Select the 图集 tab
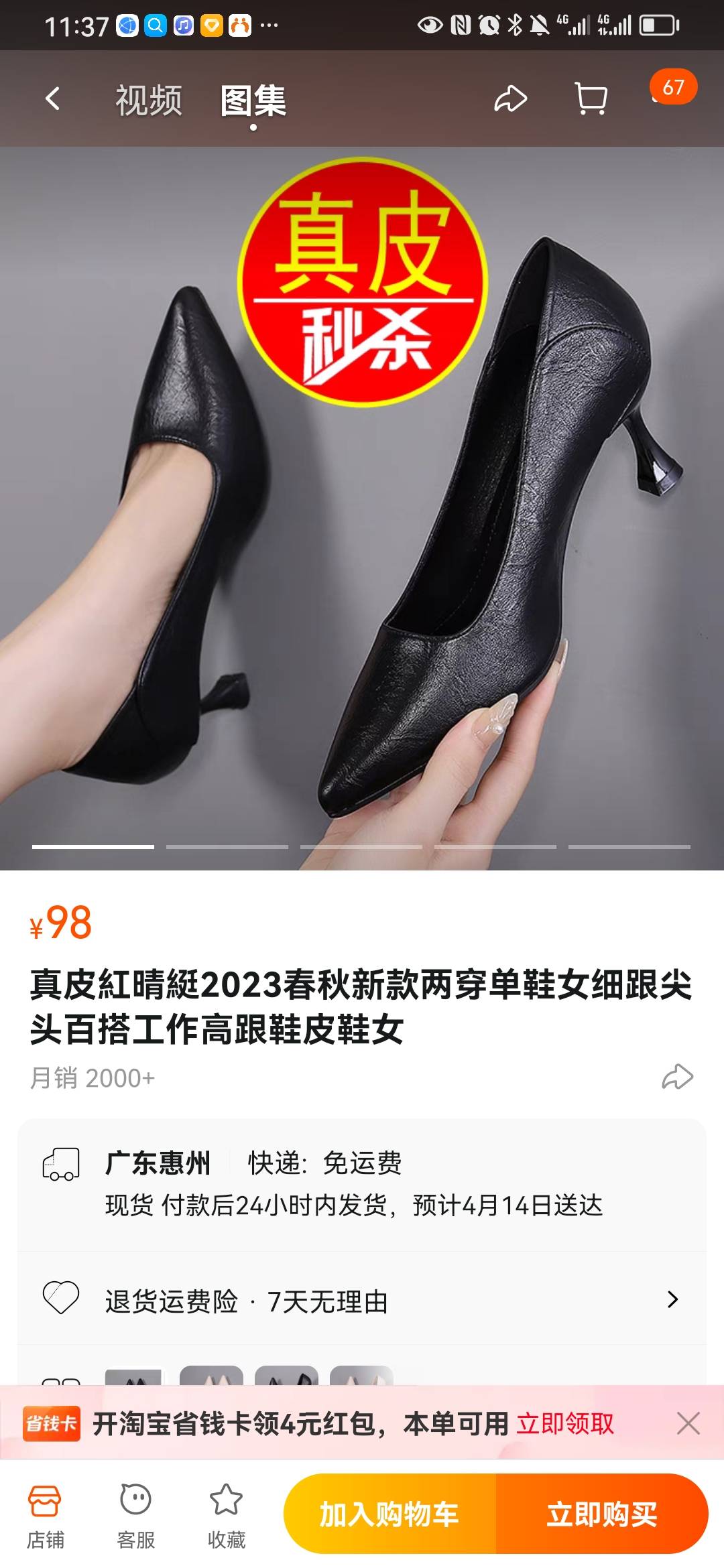Viewport: 724px width, 1568px height. coord(253,101)
